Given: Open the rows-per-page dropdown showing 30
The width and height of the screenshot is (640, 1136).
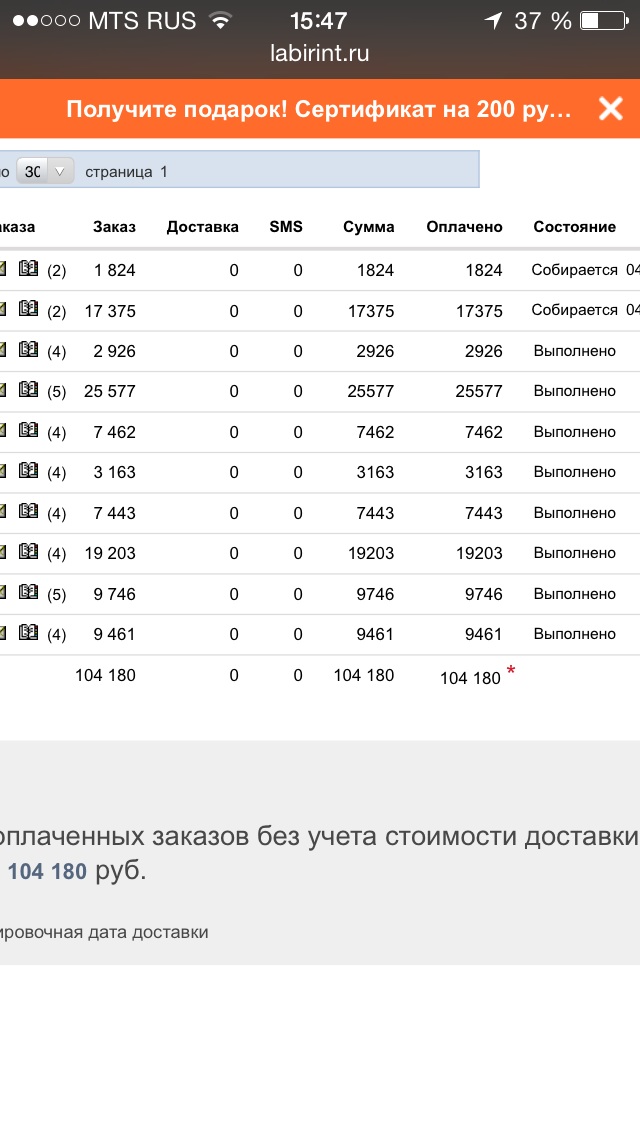Looking at the screenshot, I should 44,171.
